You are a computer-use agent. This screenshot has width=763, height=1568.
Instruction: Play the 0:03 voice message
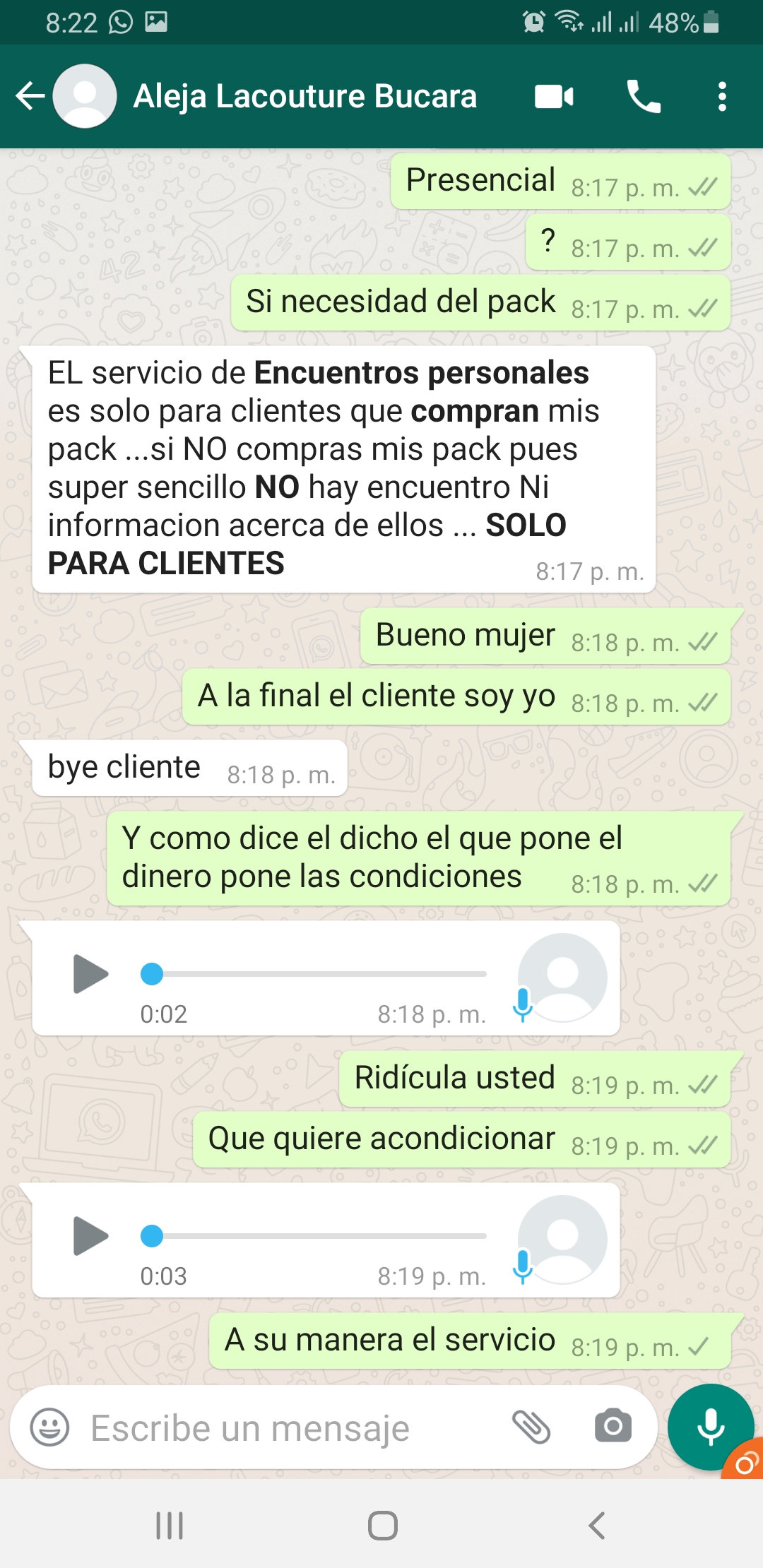90,1236
